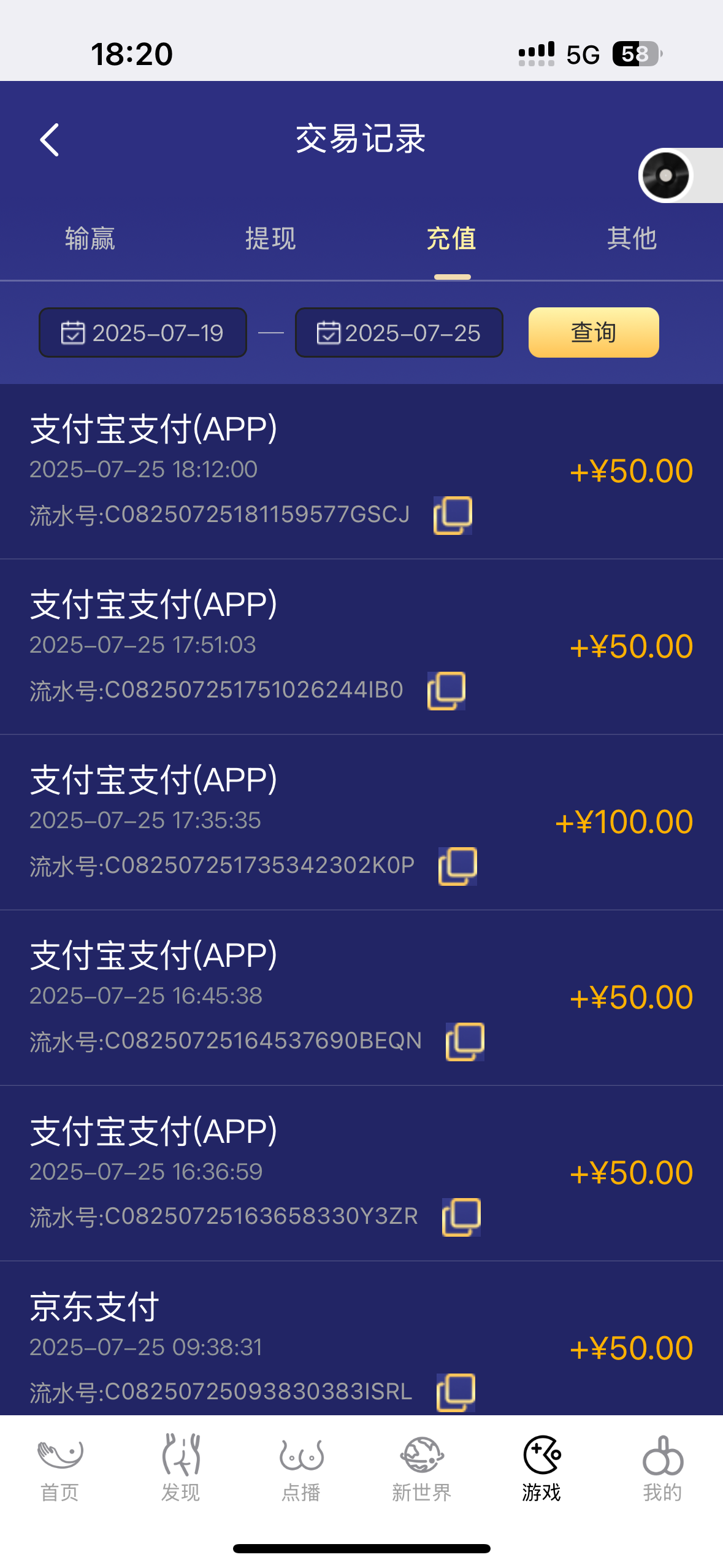
Task: Switch to the 提现 tab
Action: coord(270,239)
